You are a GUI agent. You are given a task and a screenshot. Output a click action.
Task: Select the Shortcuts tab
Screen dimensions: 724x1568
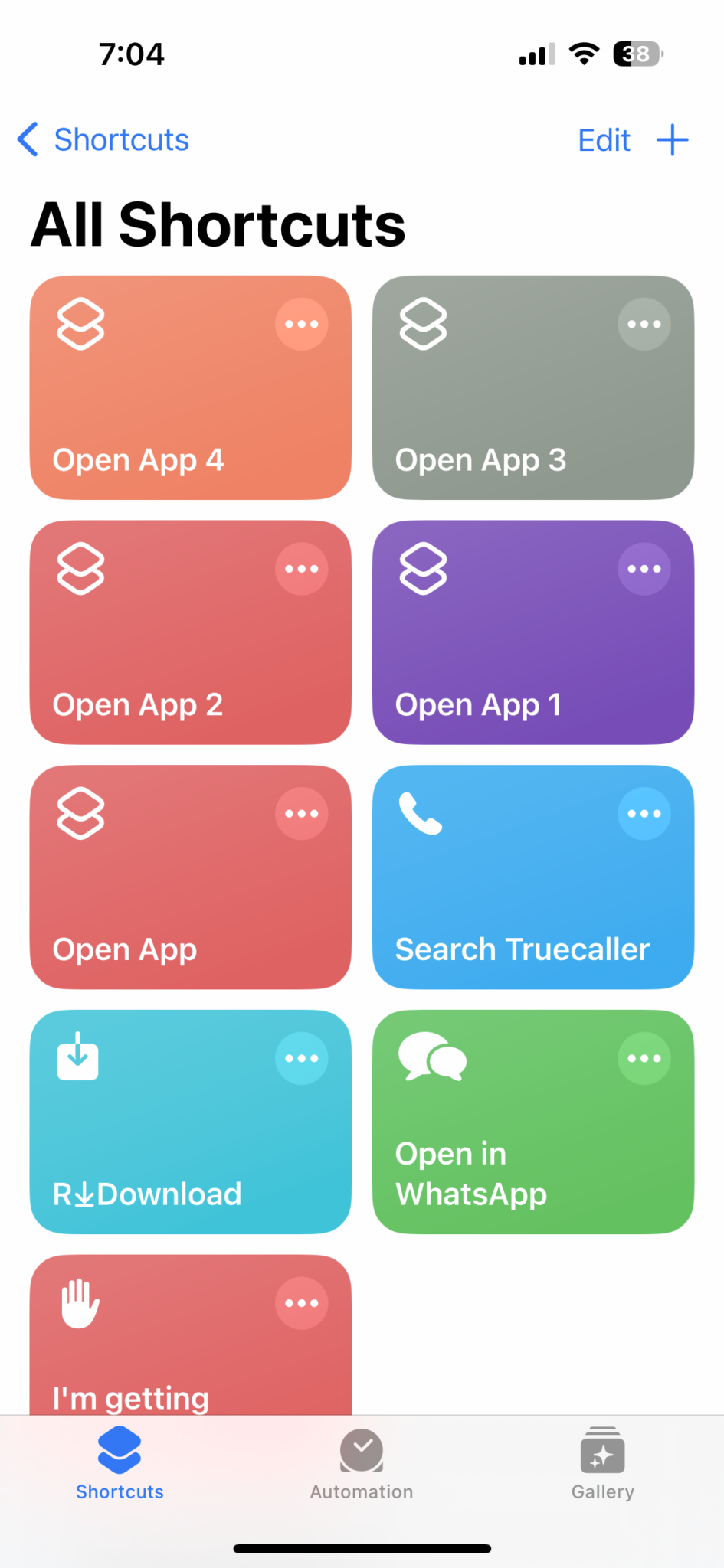120,1464
